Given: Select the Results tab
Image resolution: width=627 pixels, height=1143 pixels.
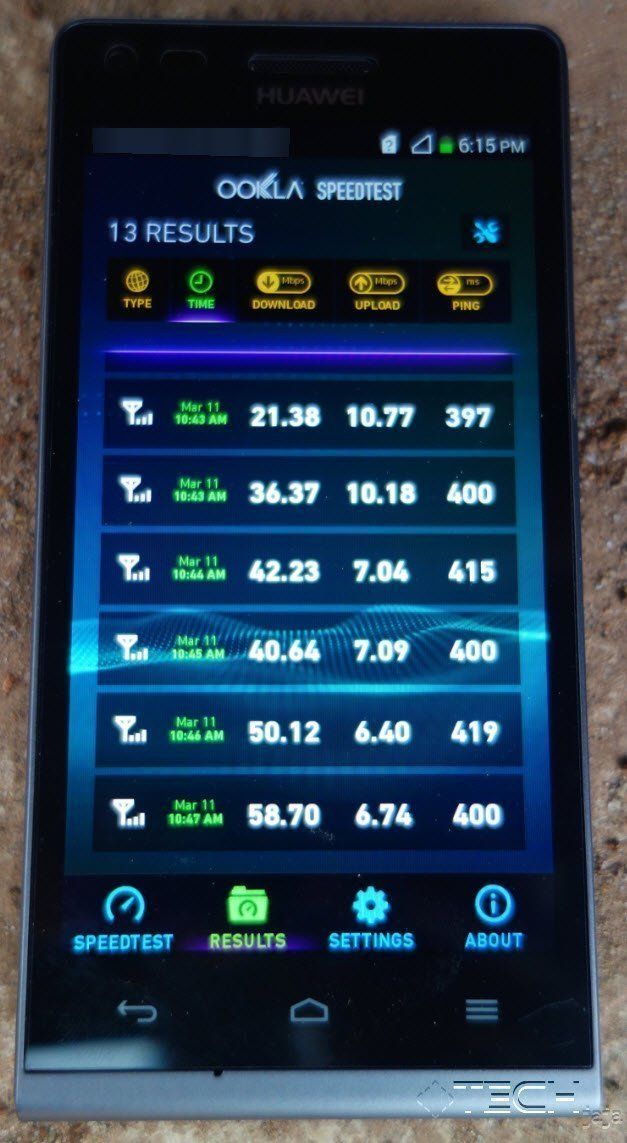Looking at the screenshot, I should pyautogui.click(x=247, y=919).
